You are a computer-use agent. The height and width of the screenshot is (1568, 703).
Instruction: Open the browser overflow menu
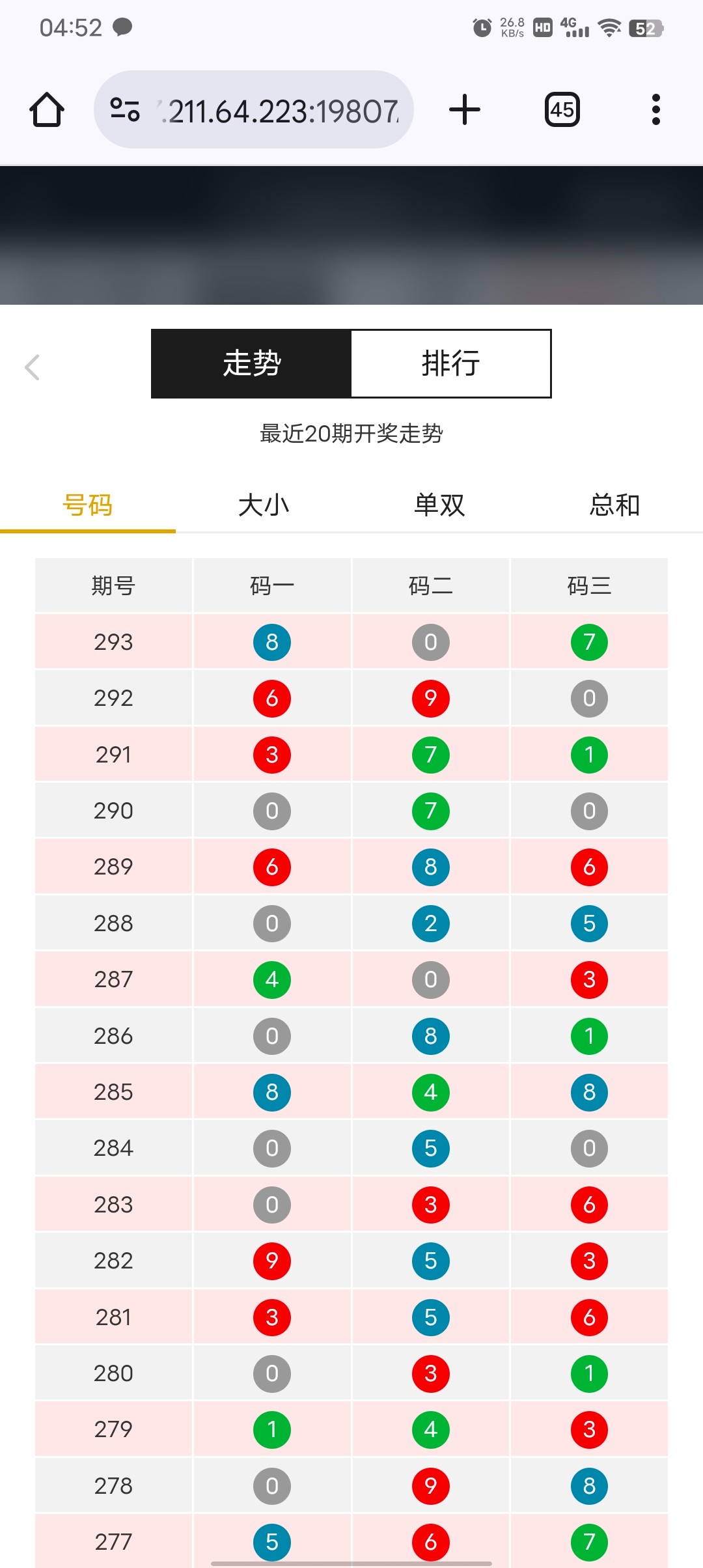pos(655,109)
